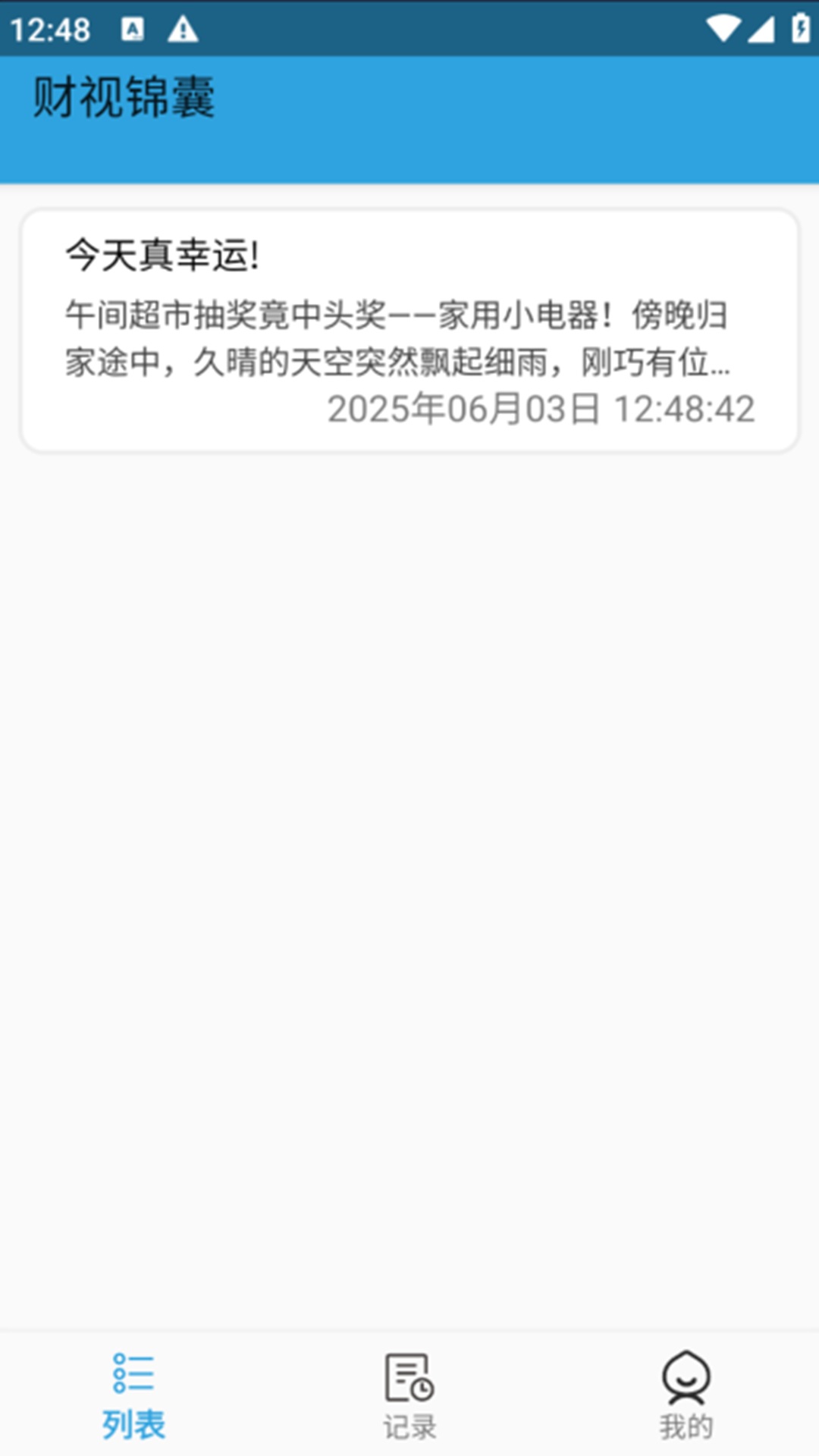819x1456 pixels.
Task: Click the entry timestamp 2025年06月03日
Action: (463, 409)
